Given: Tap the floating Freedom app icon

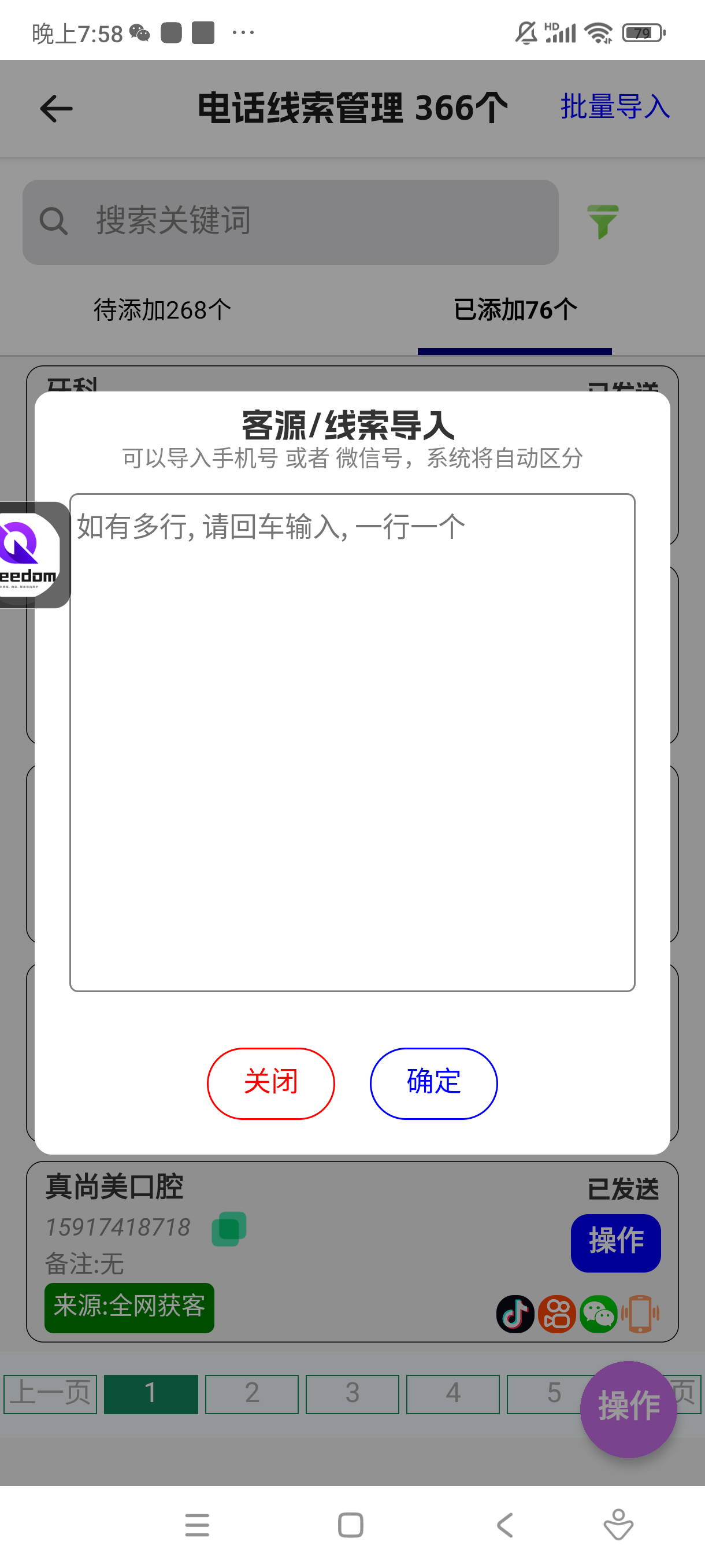Looking at the screenshot, I should (x=29, y=554).
